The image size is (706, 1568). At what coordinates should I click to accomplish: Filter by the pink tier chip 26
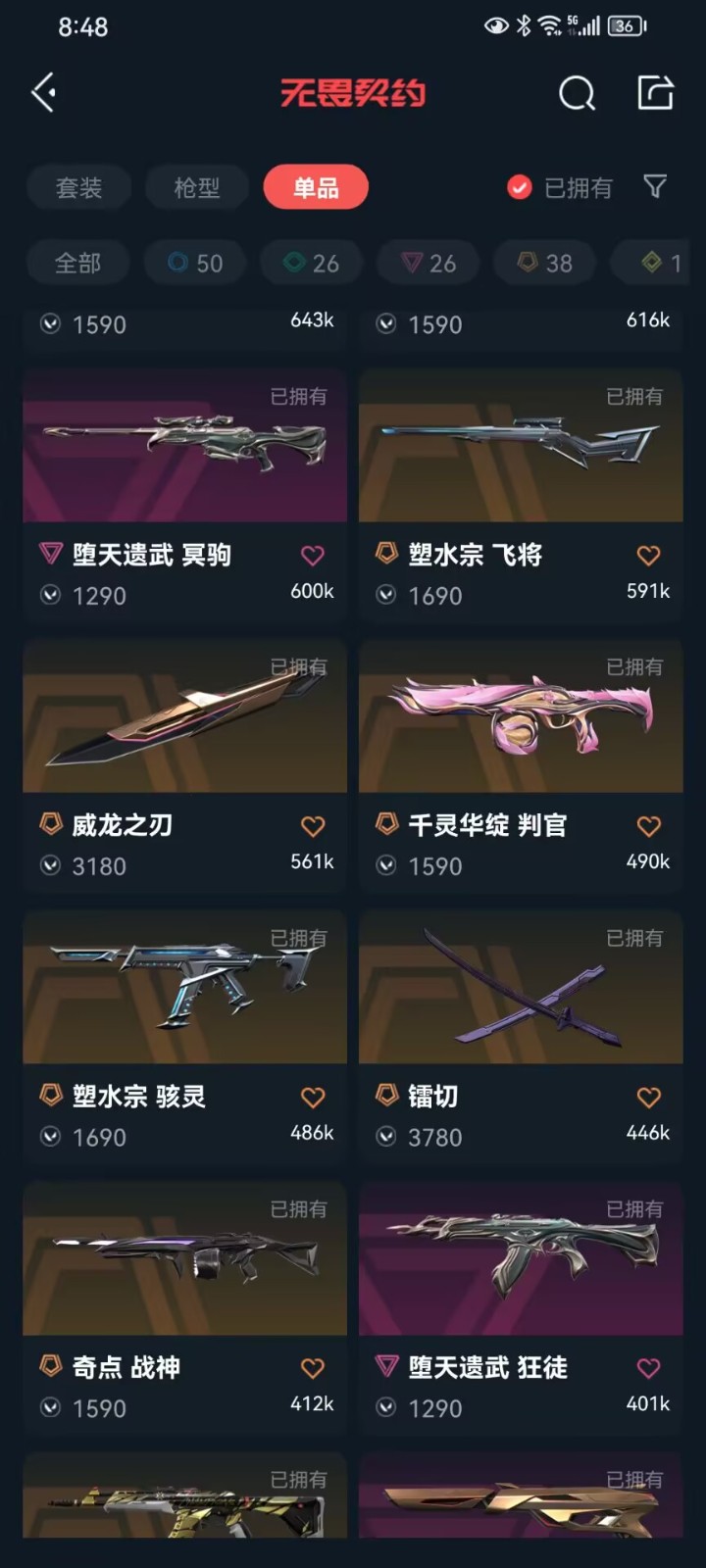429,263
